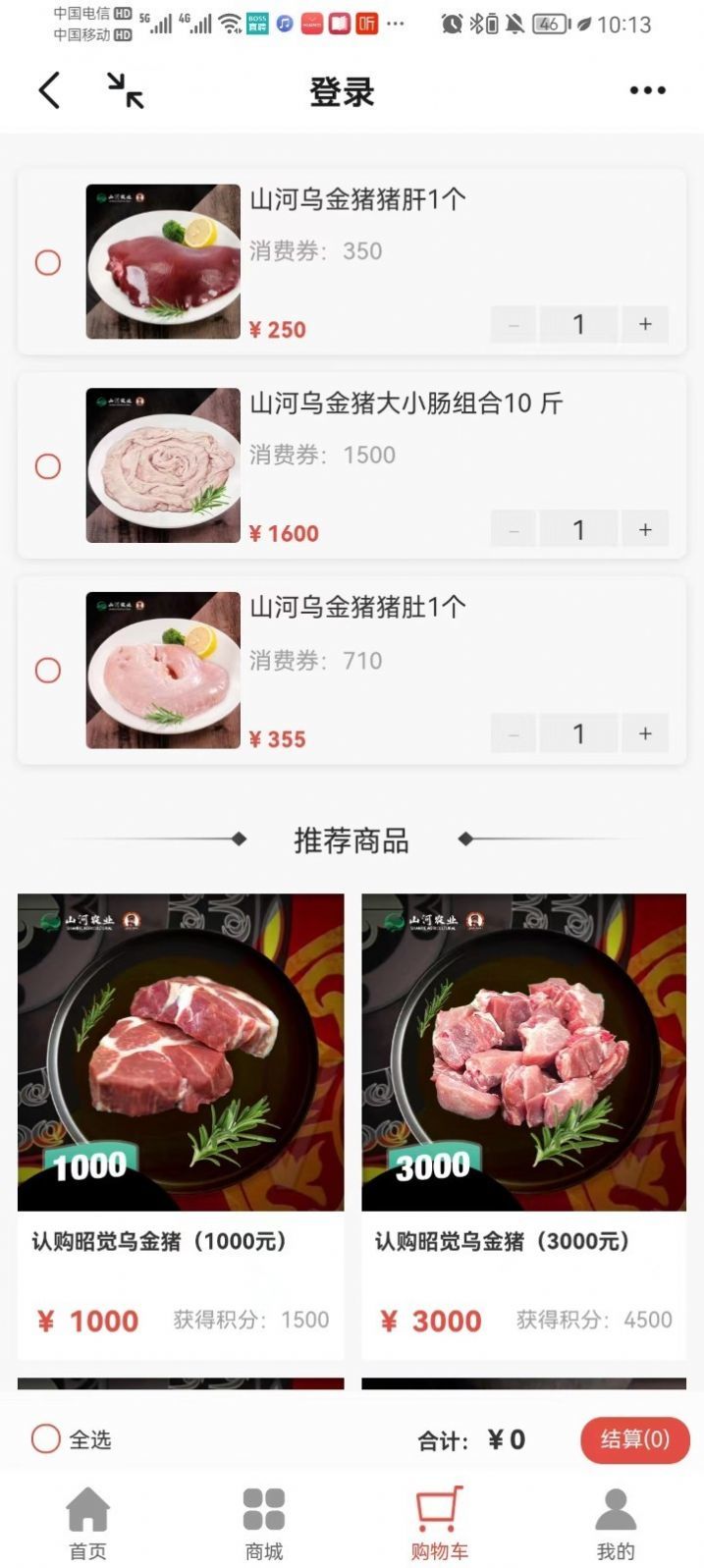Switch to the 我的 tab

616,1522
